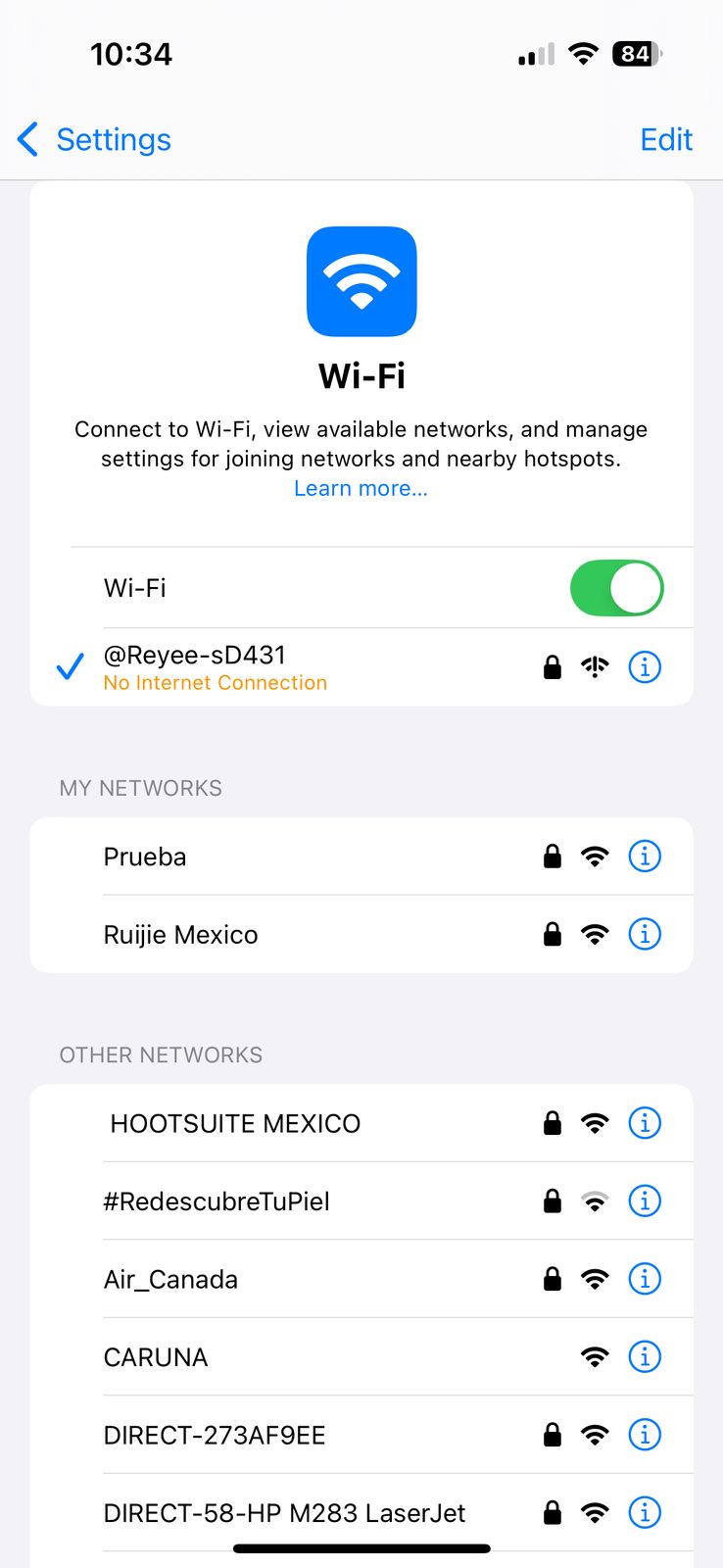
Task: Tap Edit in the top bar
Action: click(665, 140)
